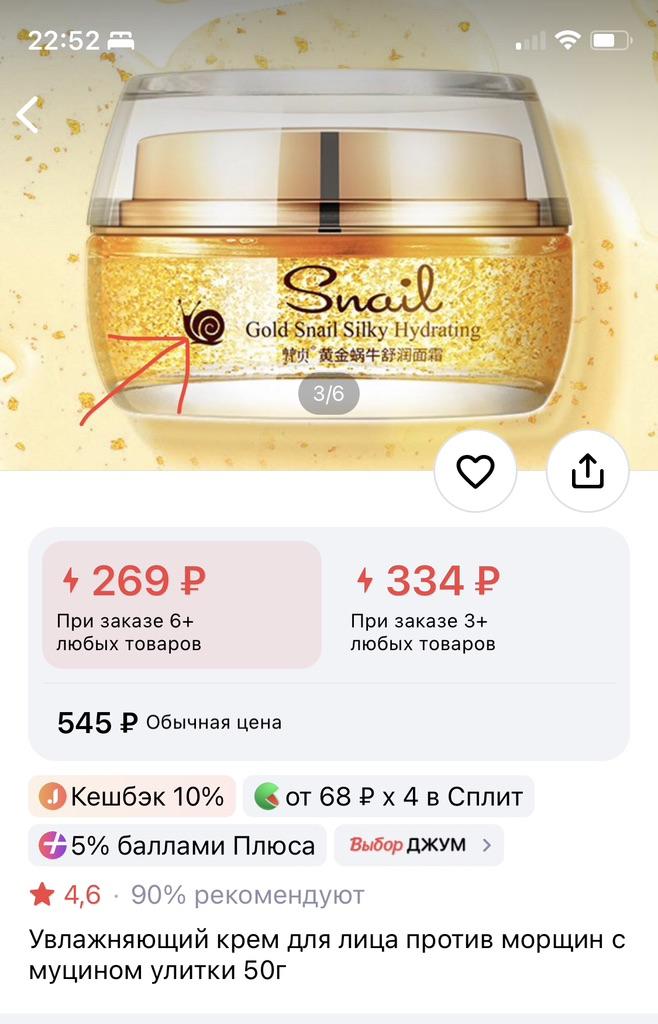Open the Сплит payment chip

[389, 797]
